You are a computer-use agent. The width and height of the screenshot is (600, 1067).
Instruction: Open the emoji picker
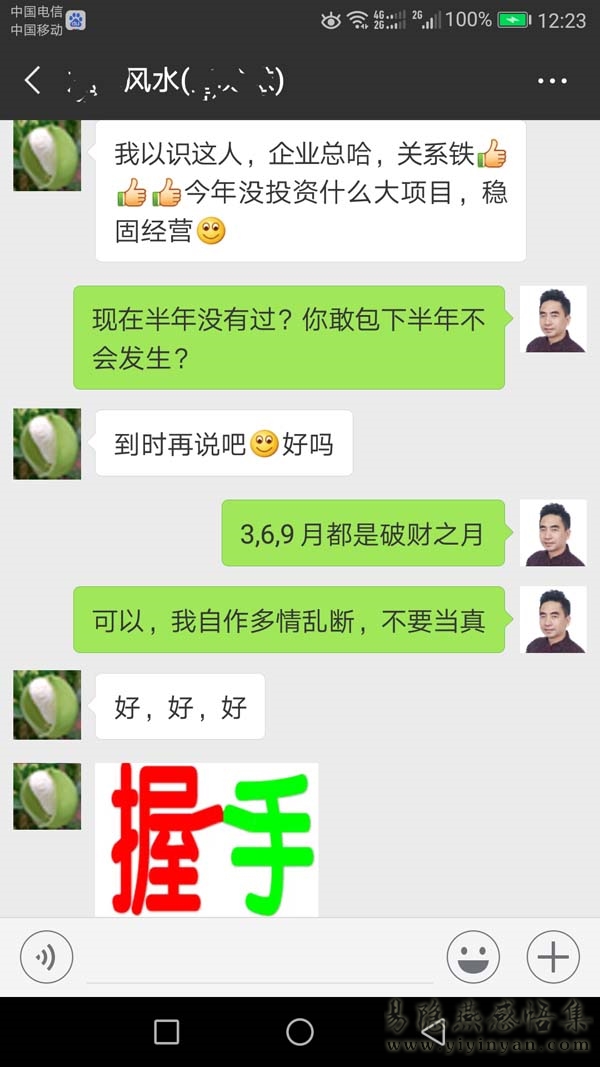(x=472, y=957)
